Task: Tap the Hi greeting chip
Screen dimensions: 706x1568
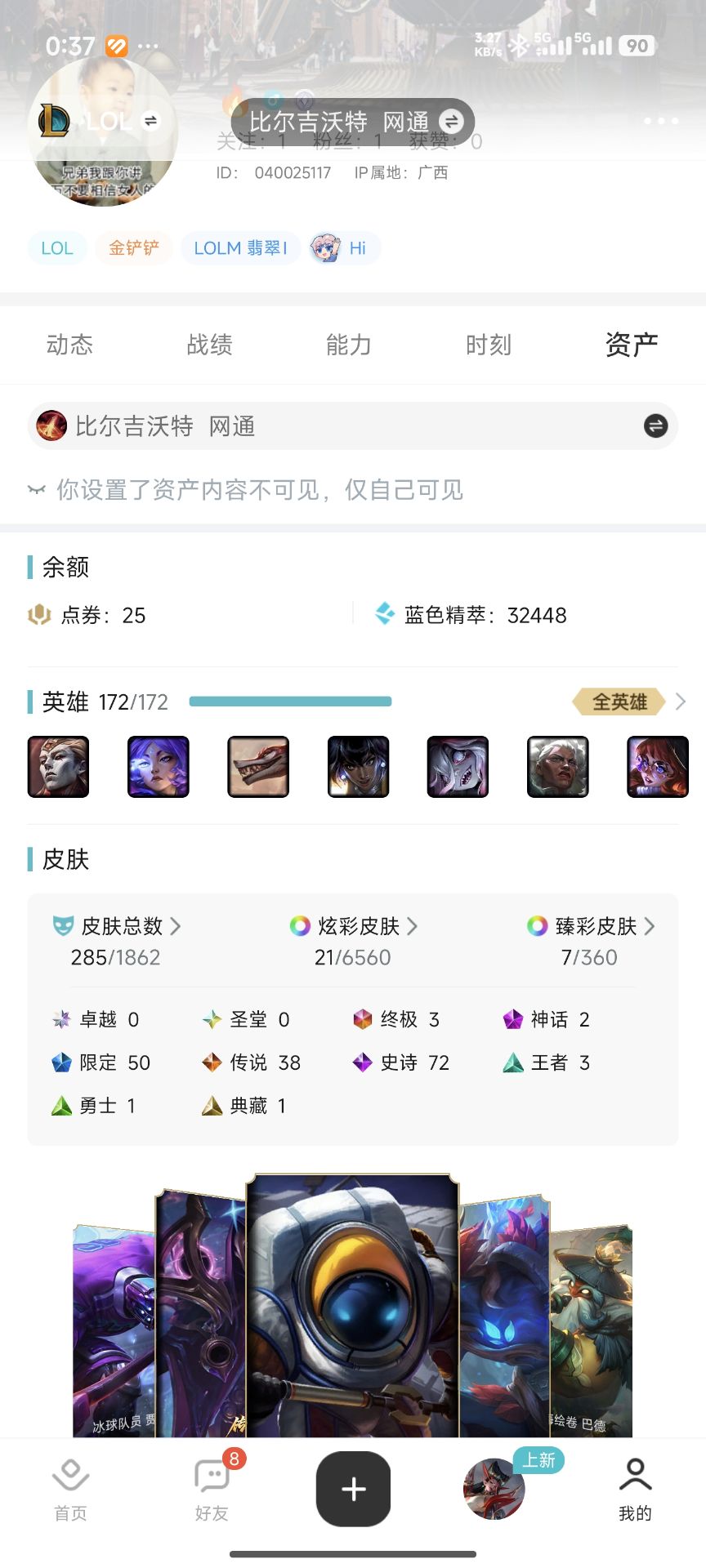Action: (344, 248)
